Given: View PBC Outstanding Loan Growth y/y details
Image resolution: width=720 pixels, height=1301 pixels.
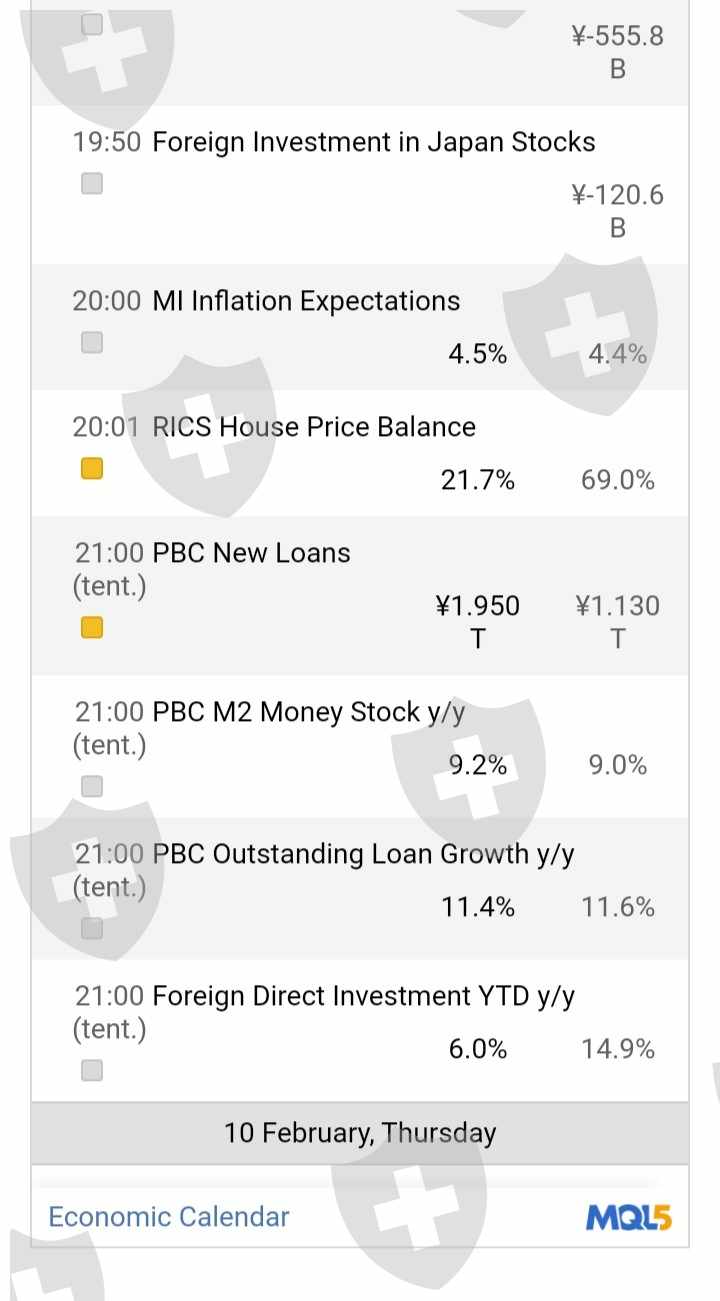Looking at the screenshot, I should click(362, 854).
